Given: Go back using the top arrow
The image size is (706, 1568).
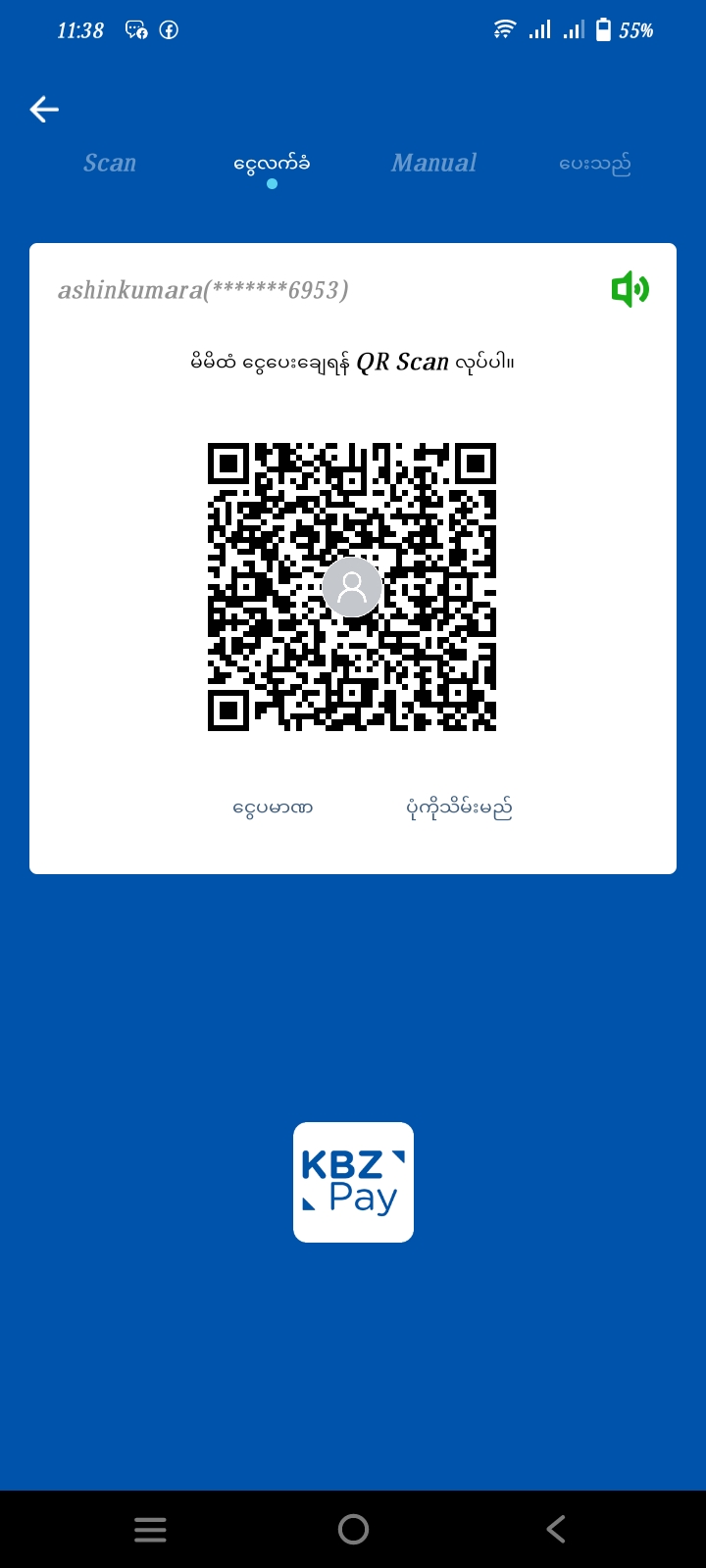Looking at the screenshot, I should [44, 110].
